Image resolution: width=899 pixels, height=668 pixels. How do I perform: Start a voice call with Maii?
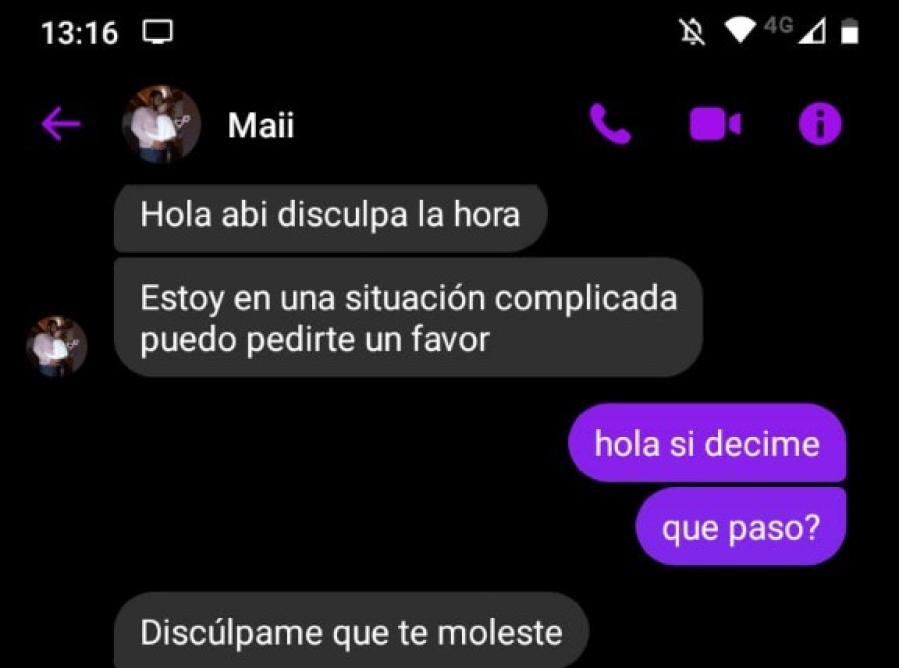tap(610, 125)
